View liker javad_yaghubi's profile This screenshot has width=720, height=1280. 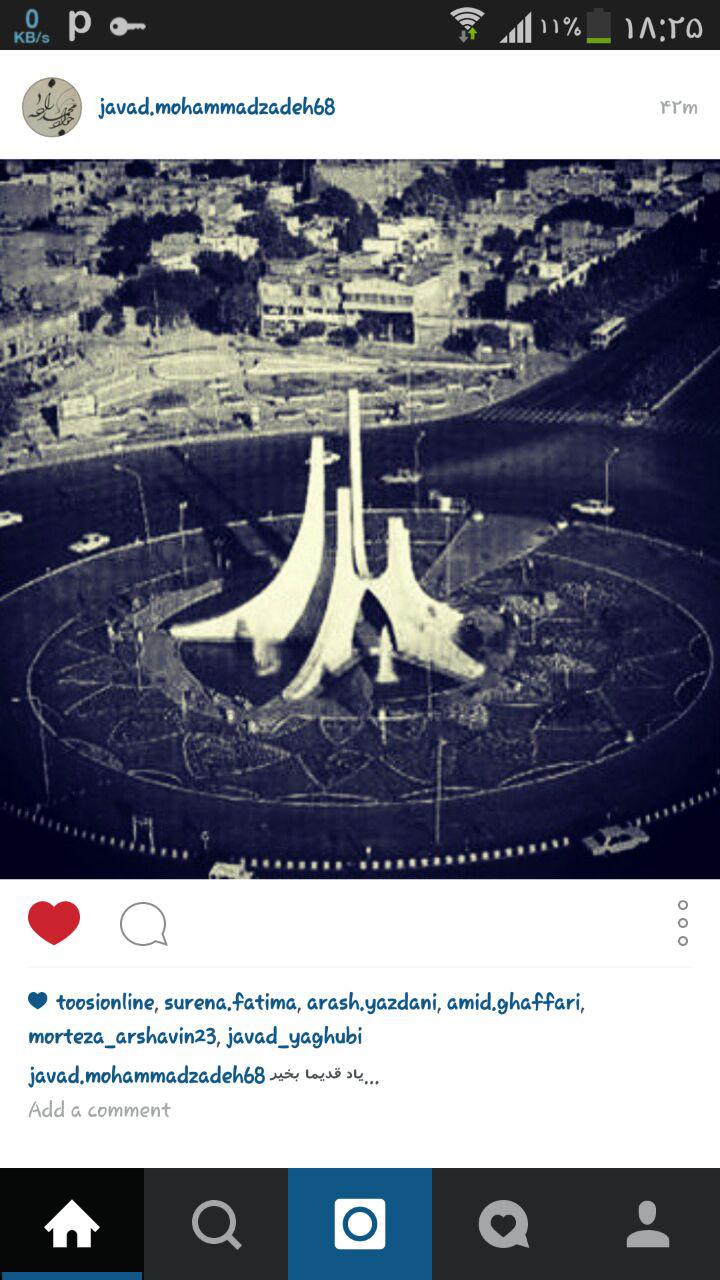(294, 1037)
